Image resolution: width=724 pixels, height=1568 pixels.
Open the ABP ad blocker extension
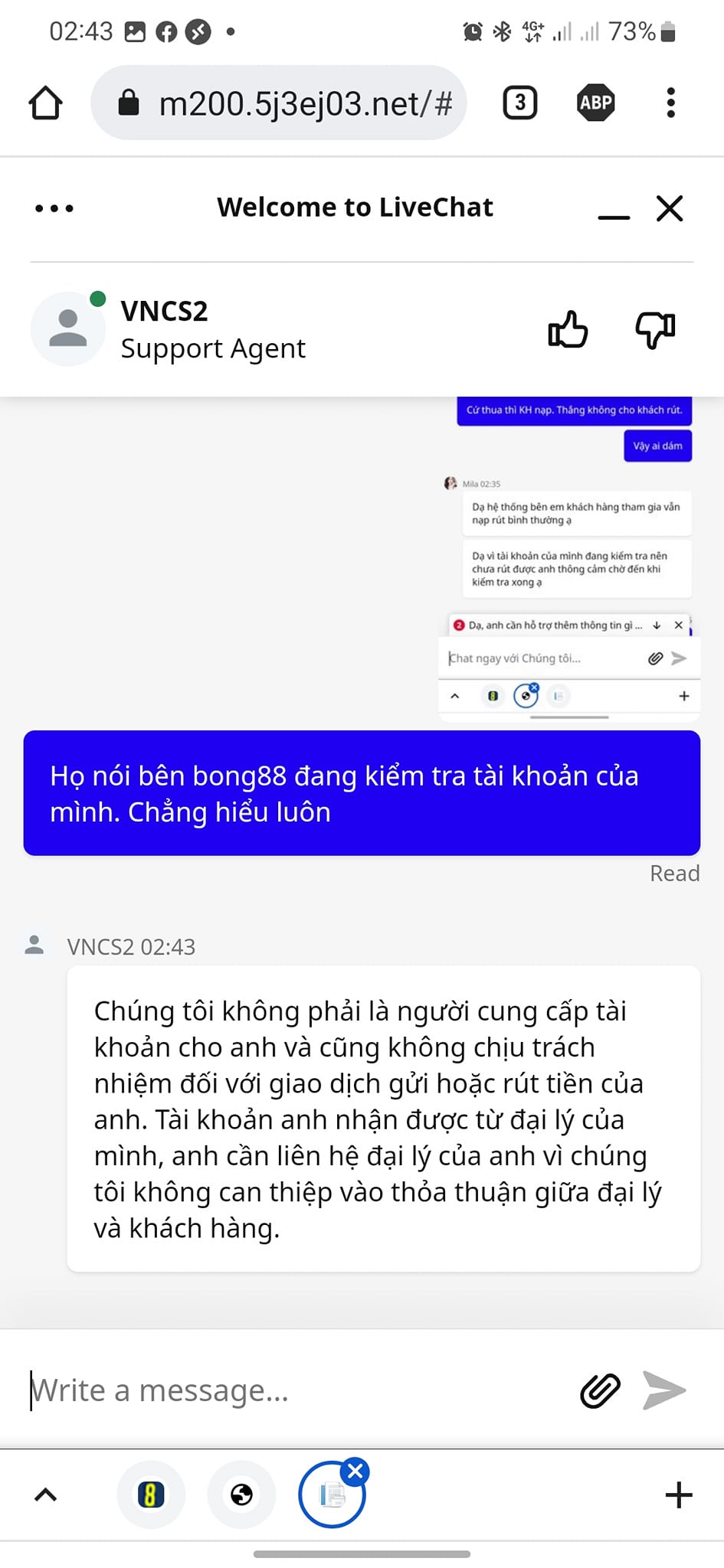pos(595,103)
